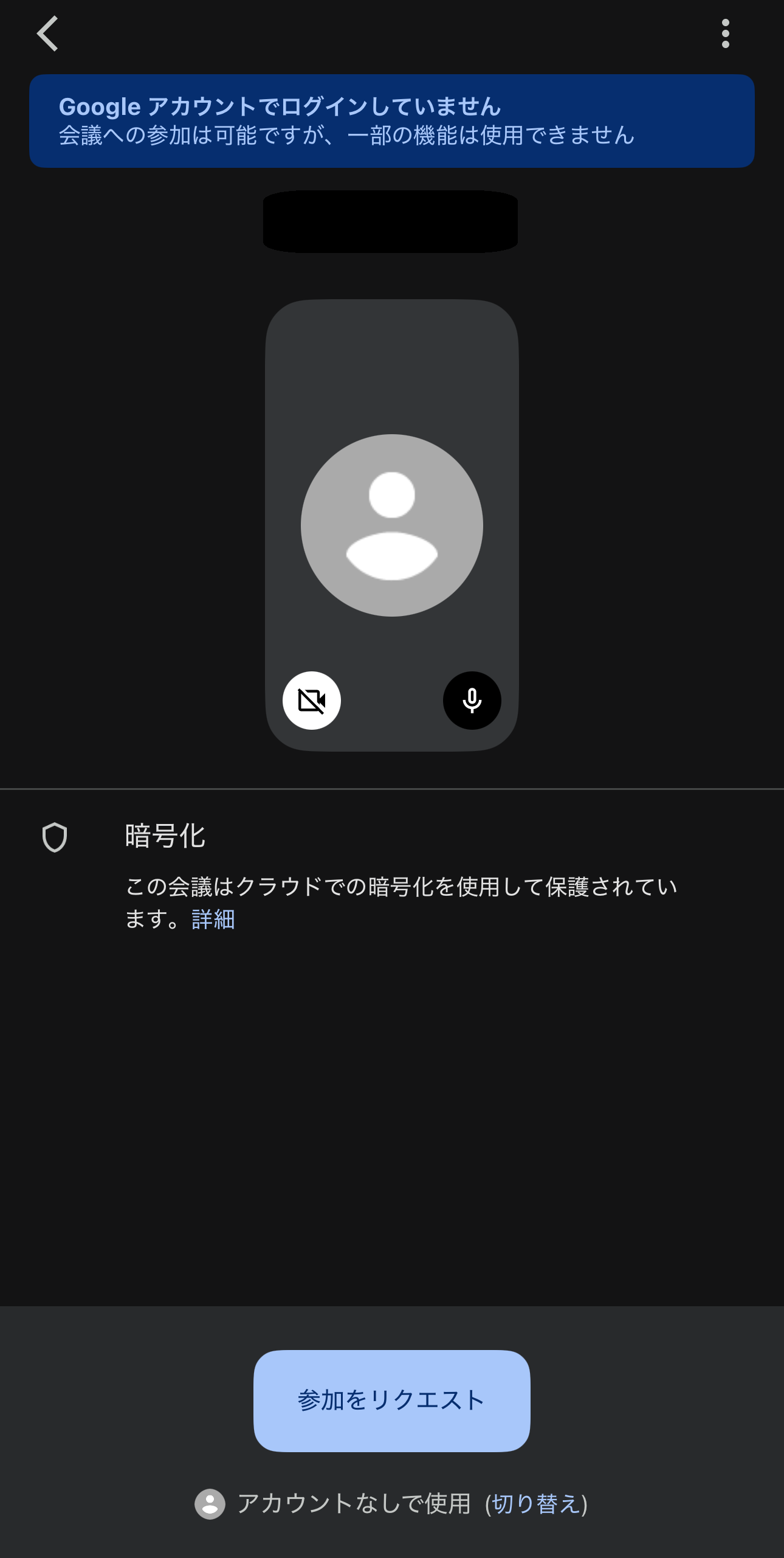The image size is (784, 1558).
Task: Mute the microphone in the preview
Action: (x=472, y=701)
